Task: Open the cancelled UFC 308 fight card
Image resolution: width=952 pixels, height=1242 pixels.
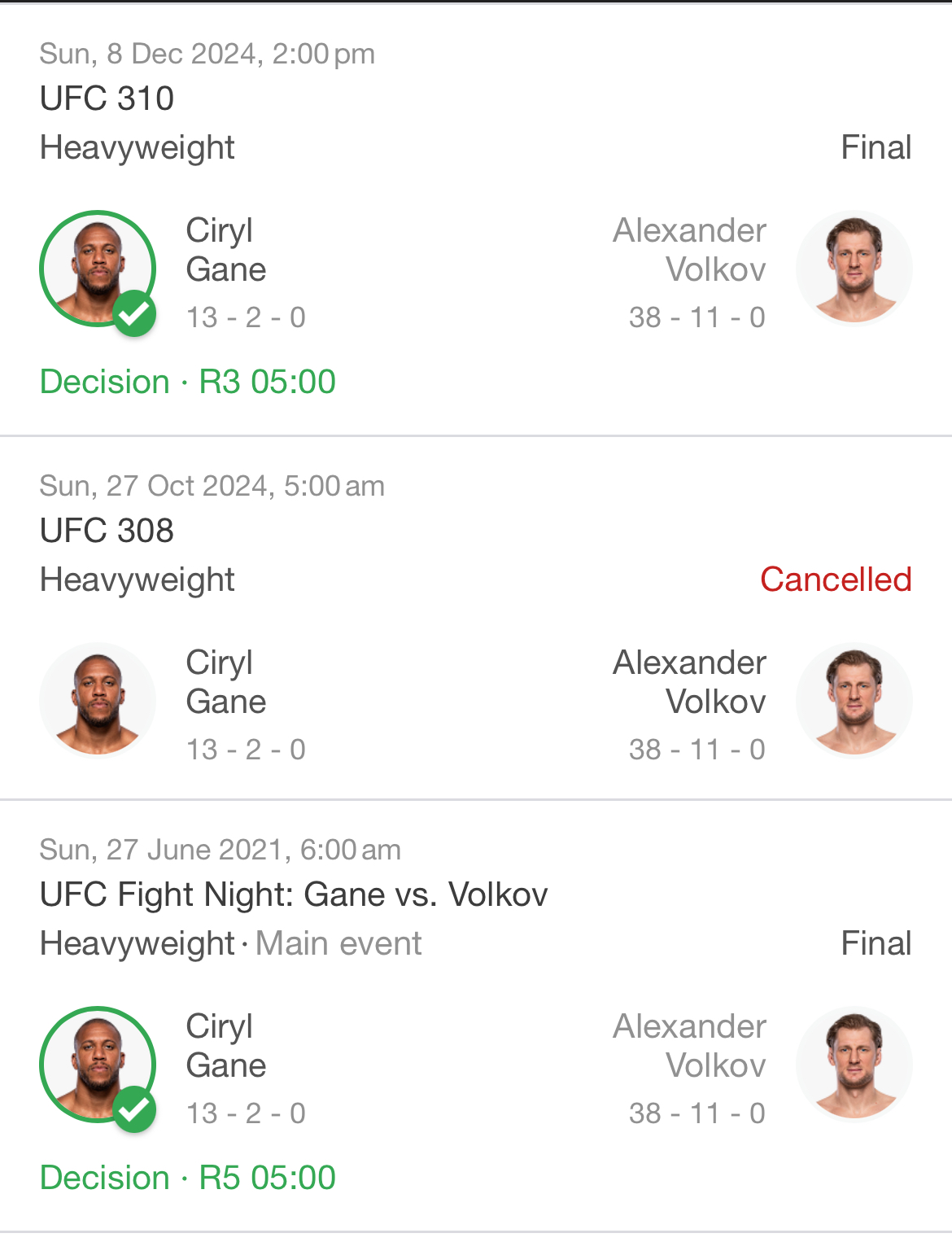Action: coord(475,619)
